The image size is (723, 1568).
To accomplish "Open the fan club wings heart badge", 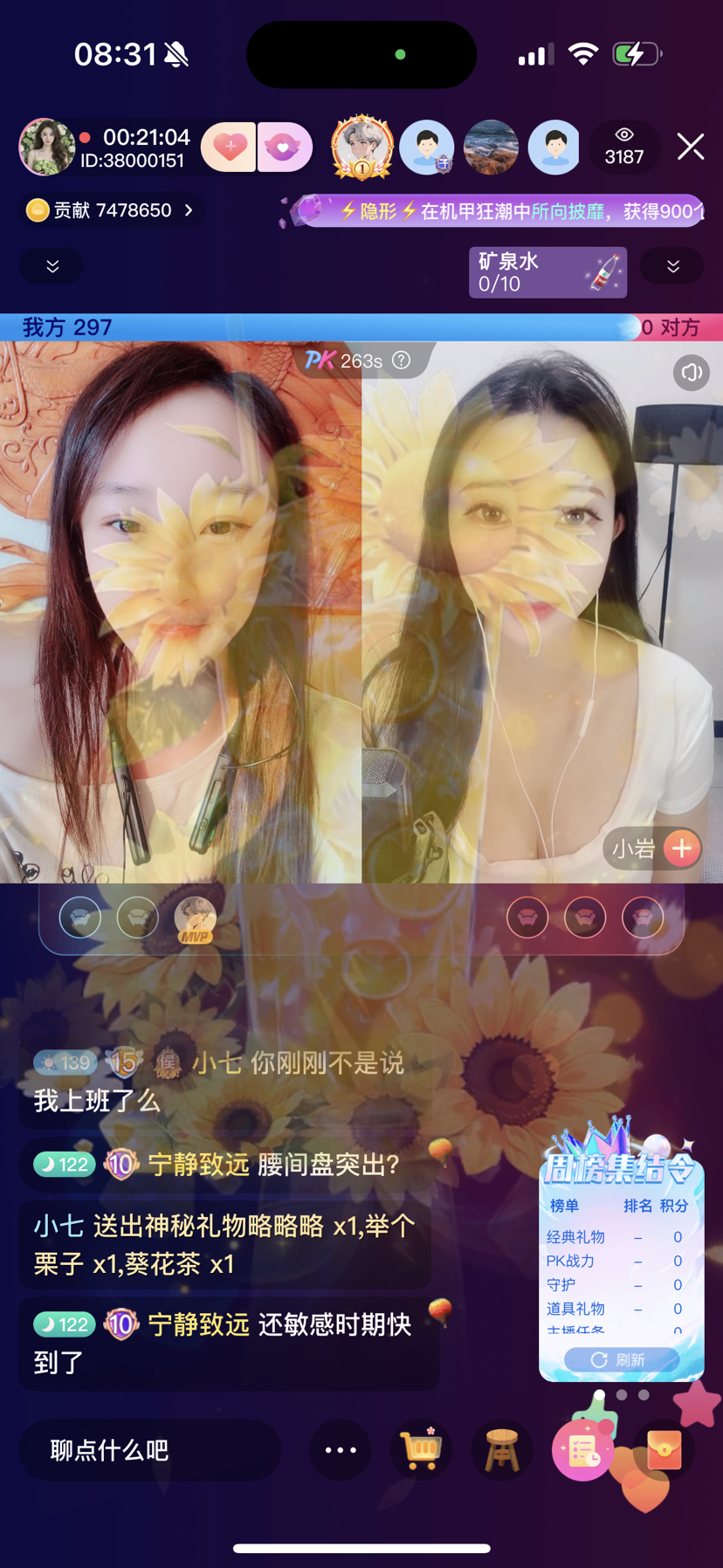I will point(284,147).
